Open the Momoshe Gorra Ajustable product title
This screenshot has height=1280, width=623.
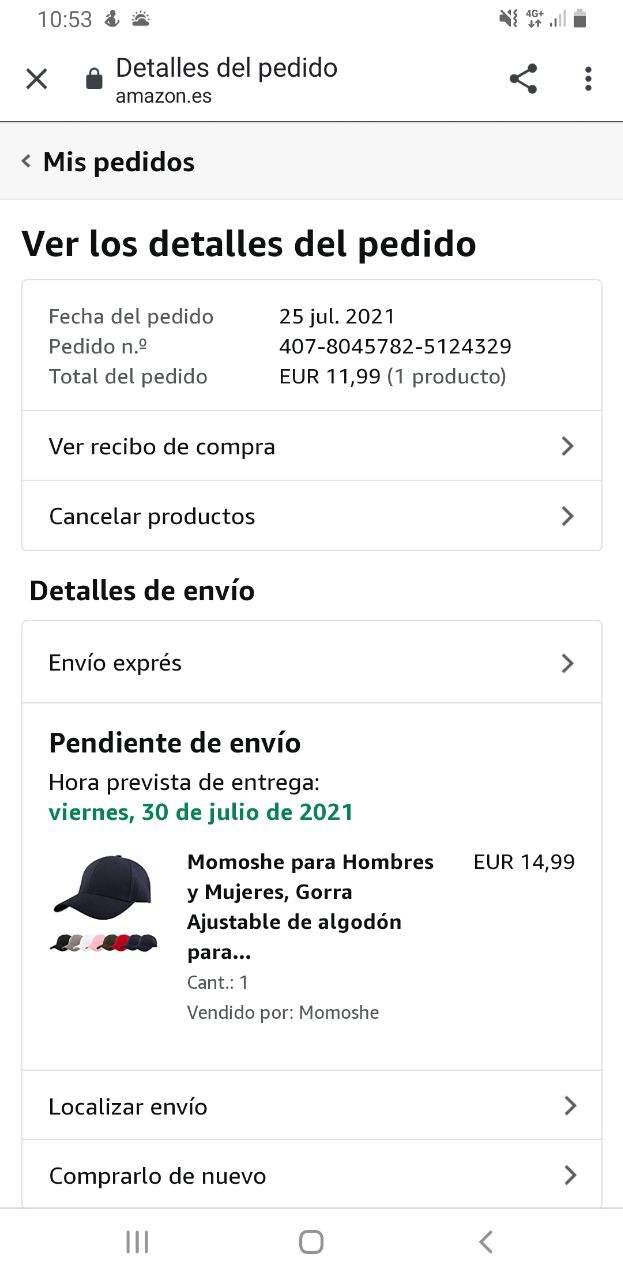(x=310, y=907)
